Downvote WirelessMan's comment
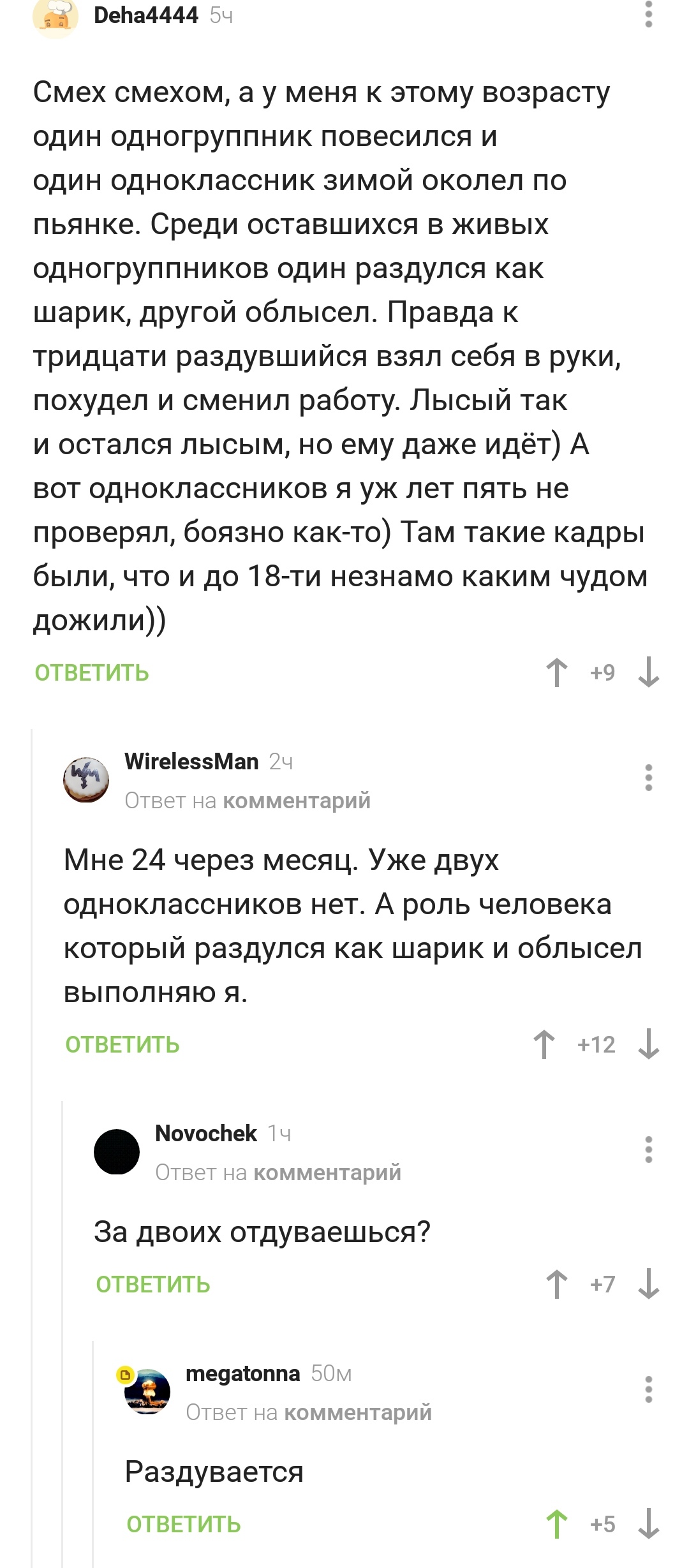 (x=648, y=1044)
